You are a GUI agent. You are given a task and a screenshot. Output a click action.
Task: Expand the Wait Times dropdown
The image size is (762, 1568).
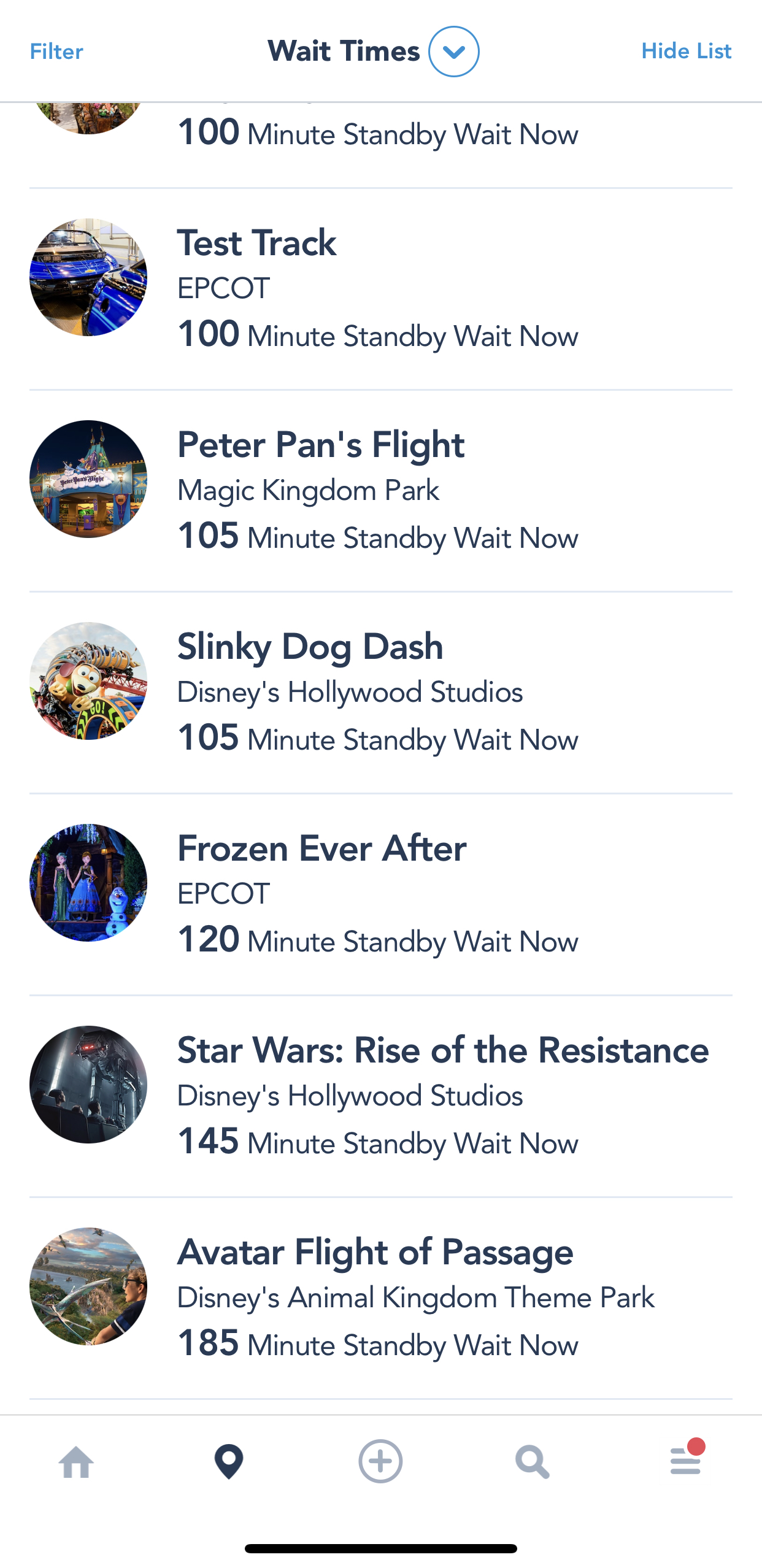(453, 52)
